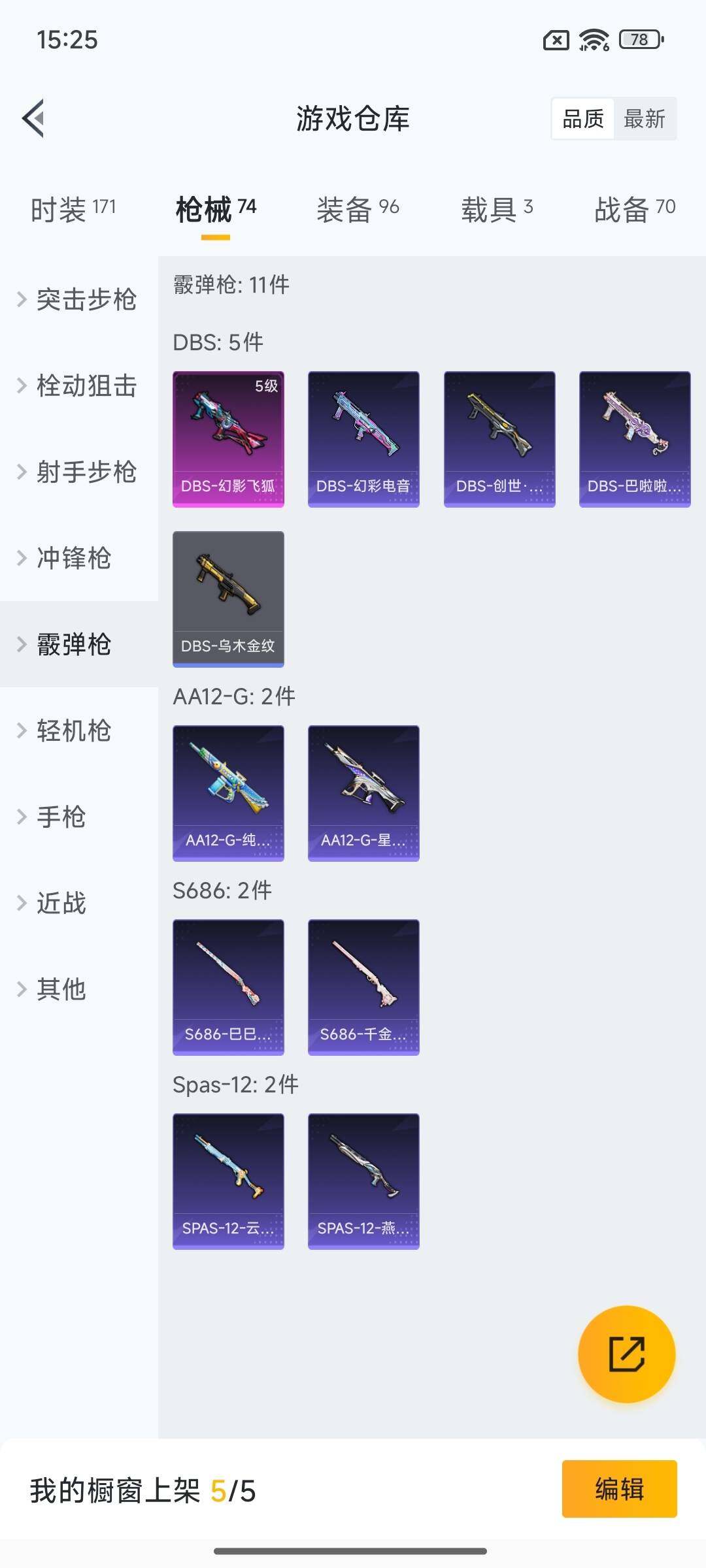The height and width of the screenshot is (1568, 706).
Task: Select the DBS-幻彩电音 skin
Action: (x=363, y=438)
